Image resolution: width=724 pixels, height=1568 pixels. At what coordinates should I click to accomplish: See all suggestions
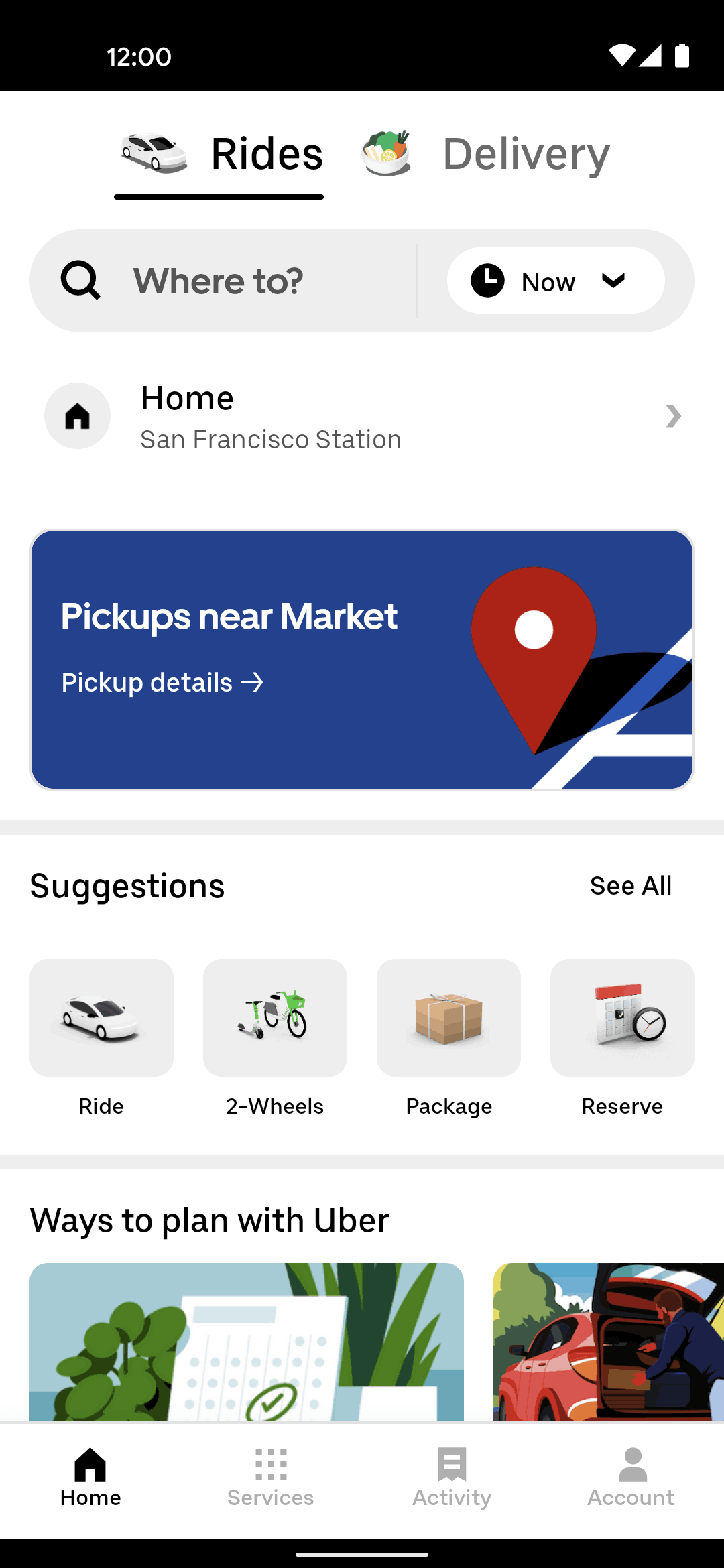(630, 886)
